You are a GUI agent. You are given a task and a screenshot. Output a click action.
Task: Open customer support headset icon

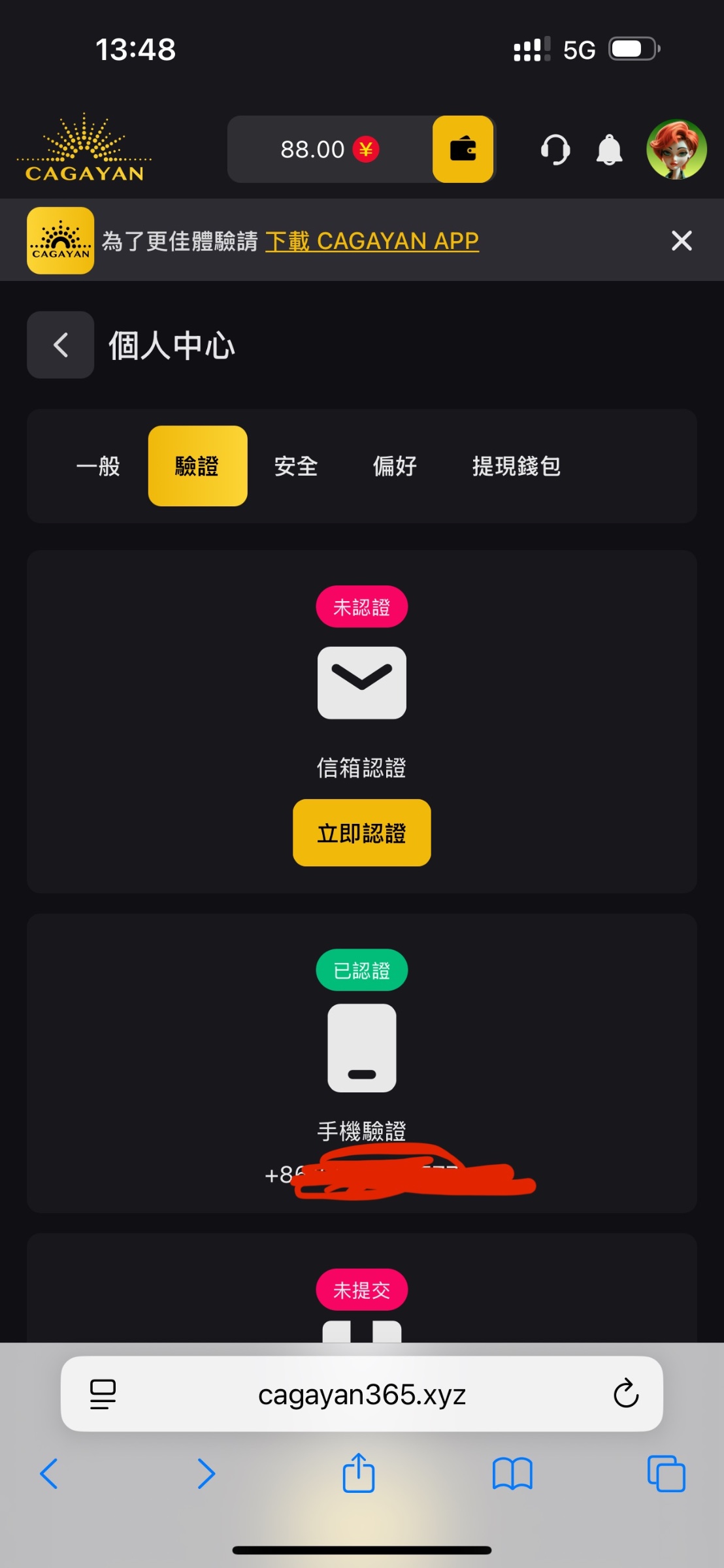pyautogui.click(x=555, y=150)
